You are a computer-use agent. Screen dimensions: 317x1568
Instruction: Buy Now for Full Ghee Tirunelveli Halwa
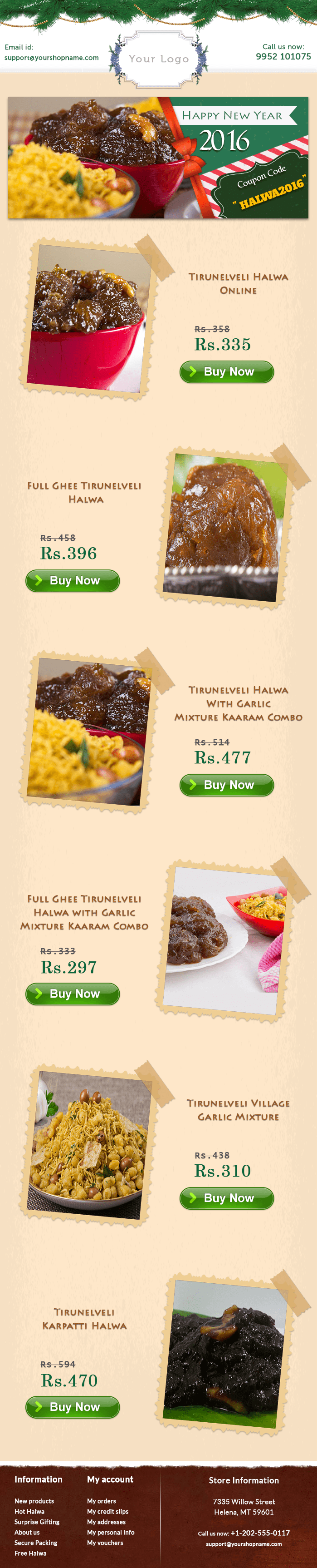(x=73, y=580)
